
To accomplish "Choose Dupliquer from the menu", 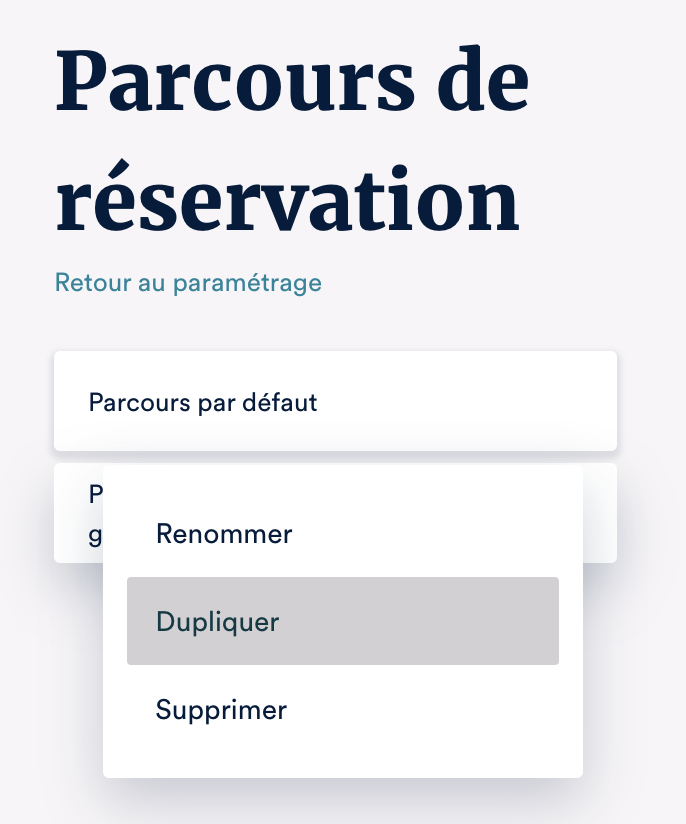I will [x=218, y=621].
